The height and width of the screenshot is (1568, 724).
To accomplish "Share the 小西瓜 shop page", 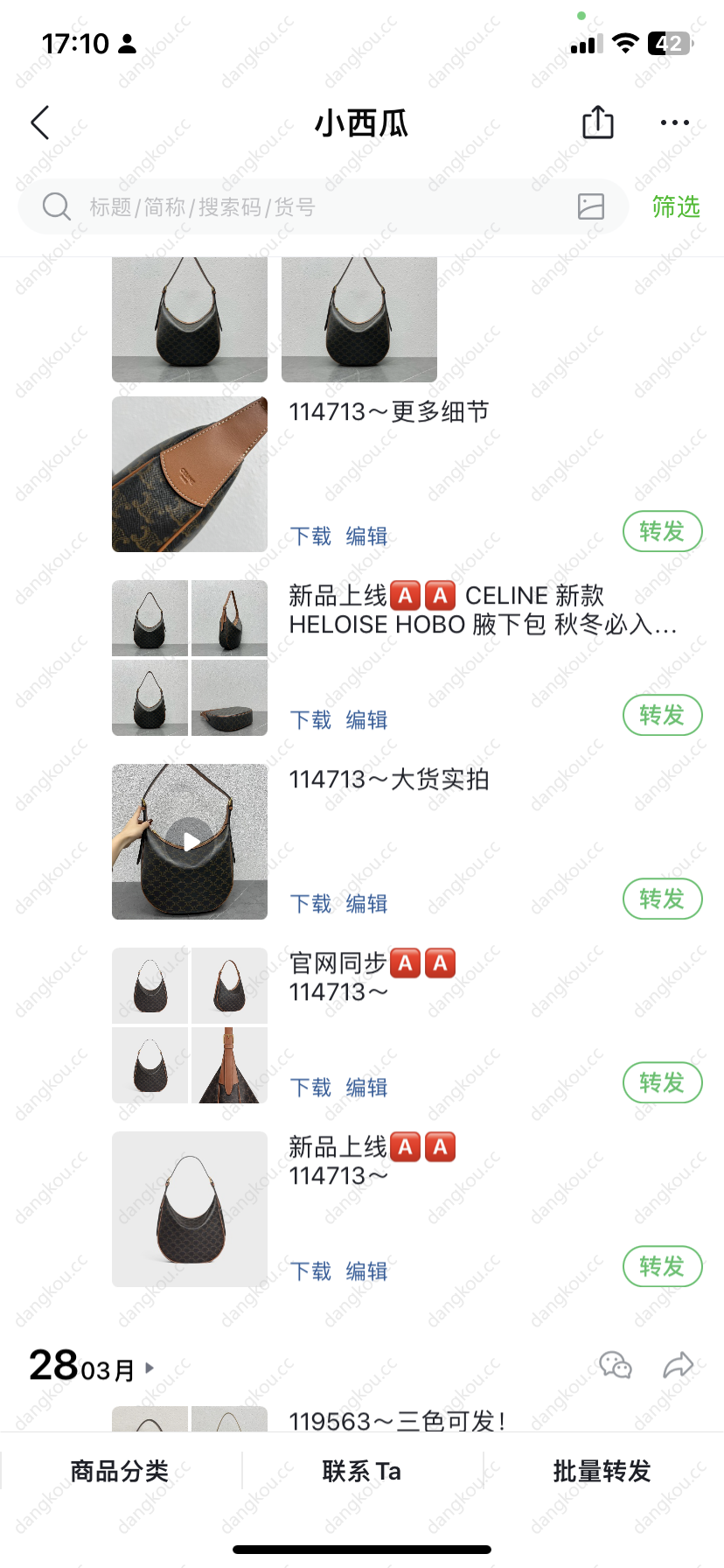I will [598, 122].
